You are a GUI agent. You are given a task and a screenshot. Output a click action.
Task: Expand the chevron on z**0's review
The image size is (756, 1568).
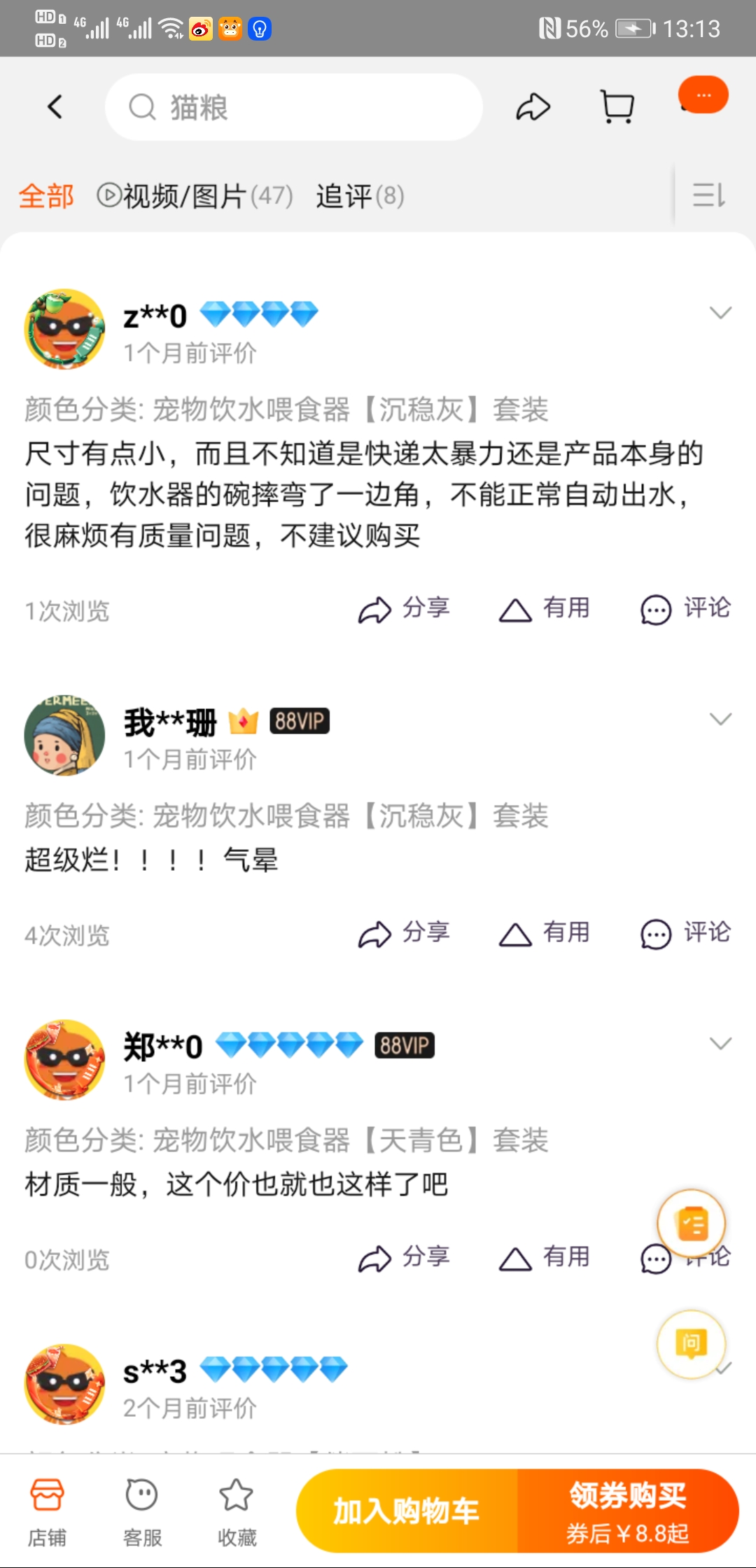(x=720, y=312)
